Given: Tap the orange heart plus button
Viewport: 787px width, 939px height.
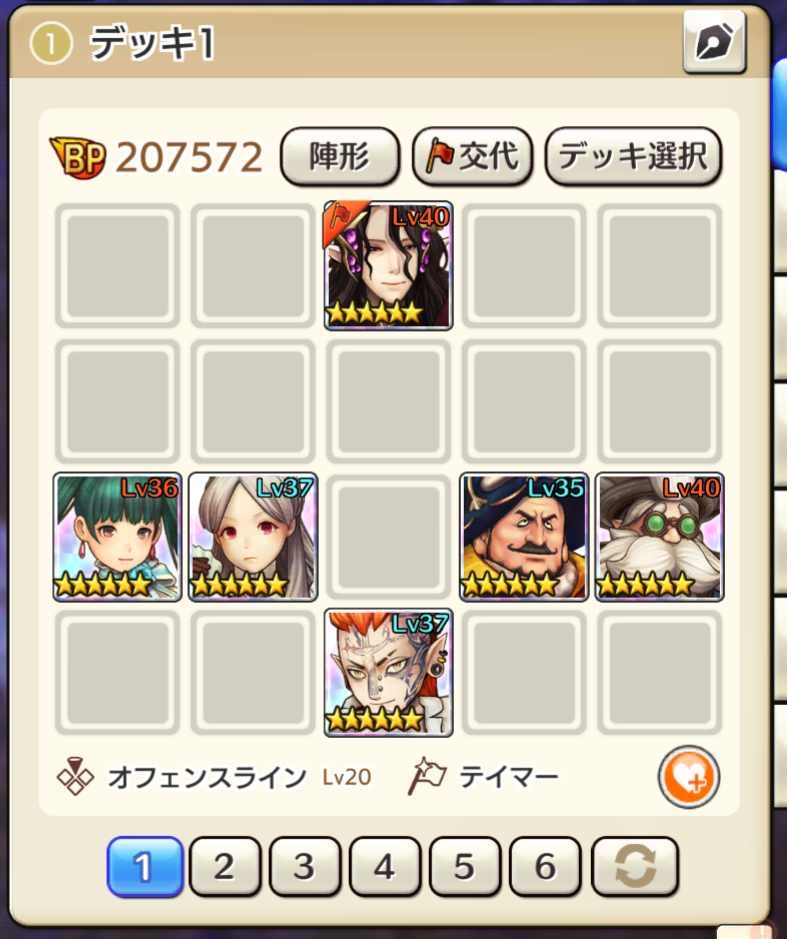Looking at the screenshot, I should pyautogui.click(x=688, y=777).
